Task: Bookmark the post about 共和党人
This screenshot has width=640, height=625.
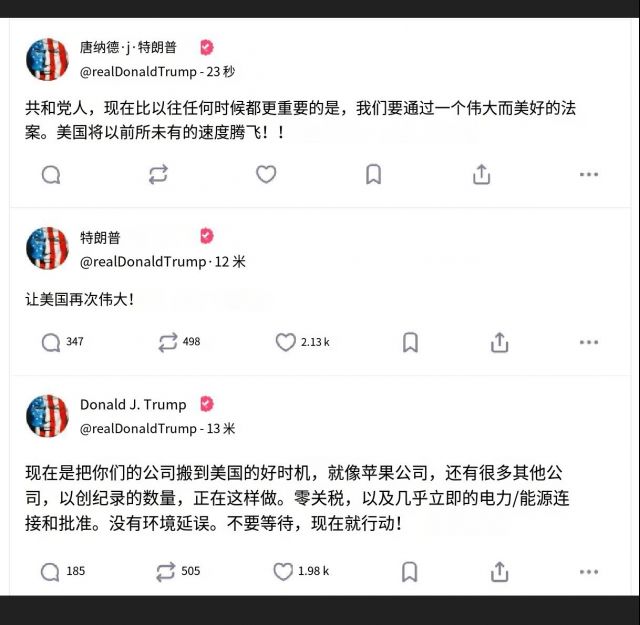Action: [373, 175]
